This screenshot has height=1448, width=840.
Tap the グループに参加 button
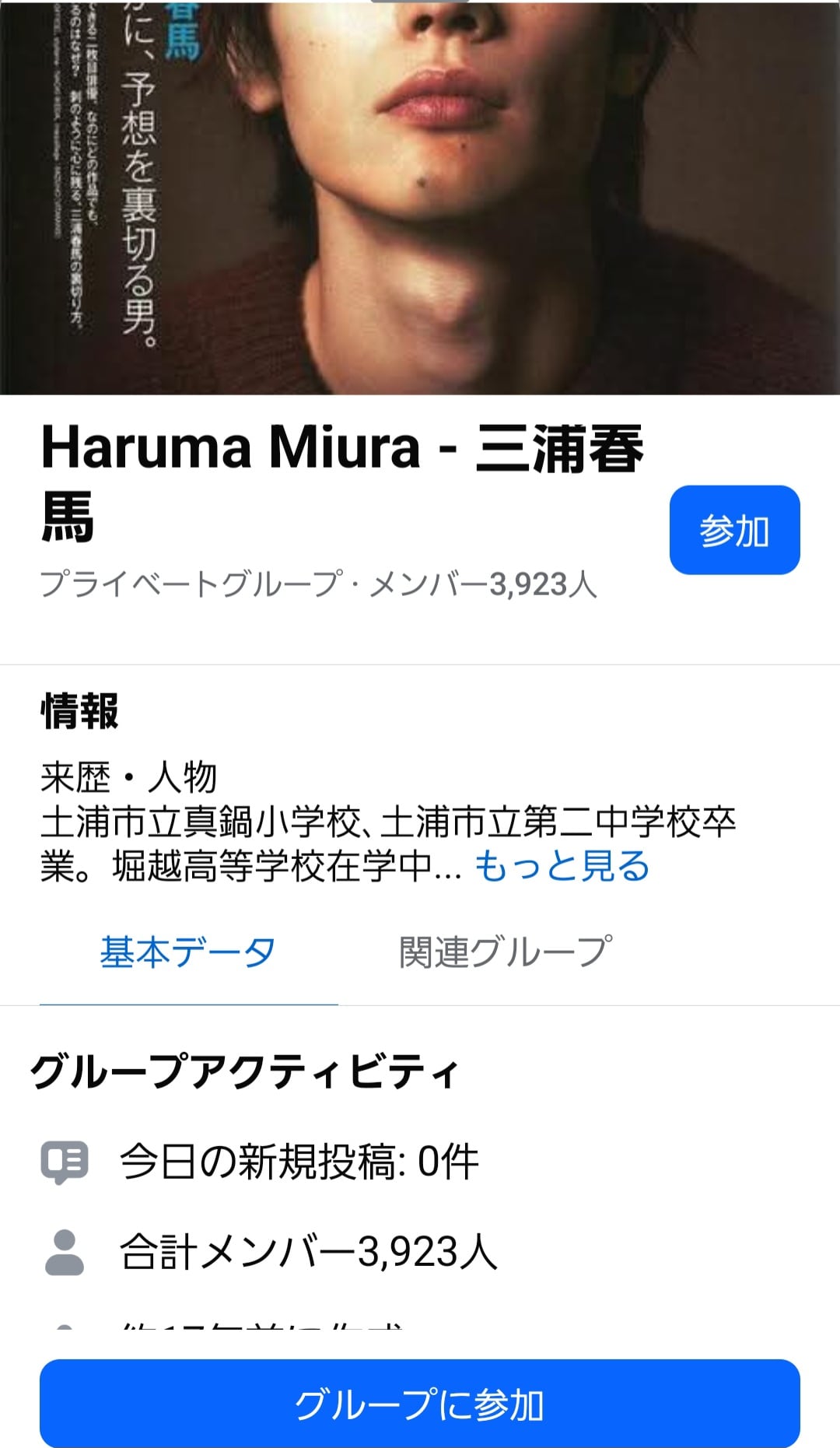coord(419,1404)
